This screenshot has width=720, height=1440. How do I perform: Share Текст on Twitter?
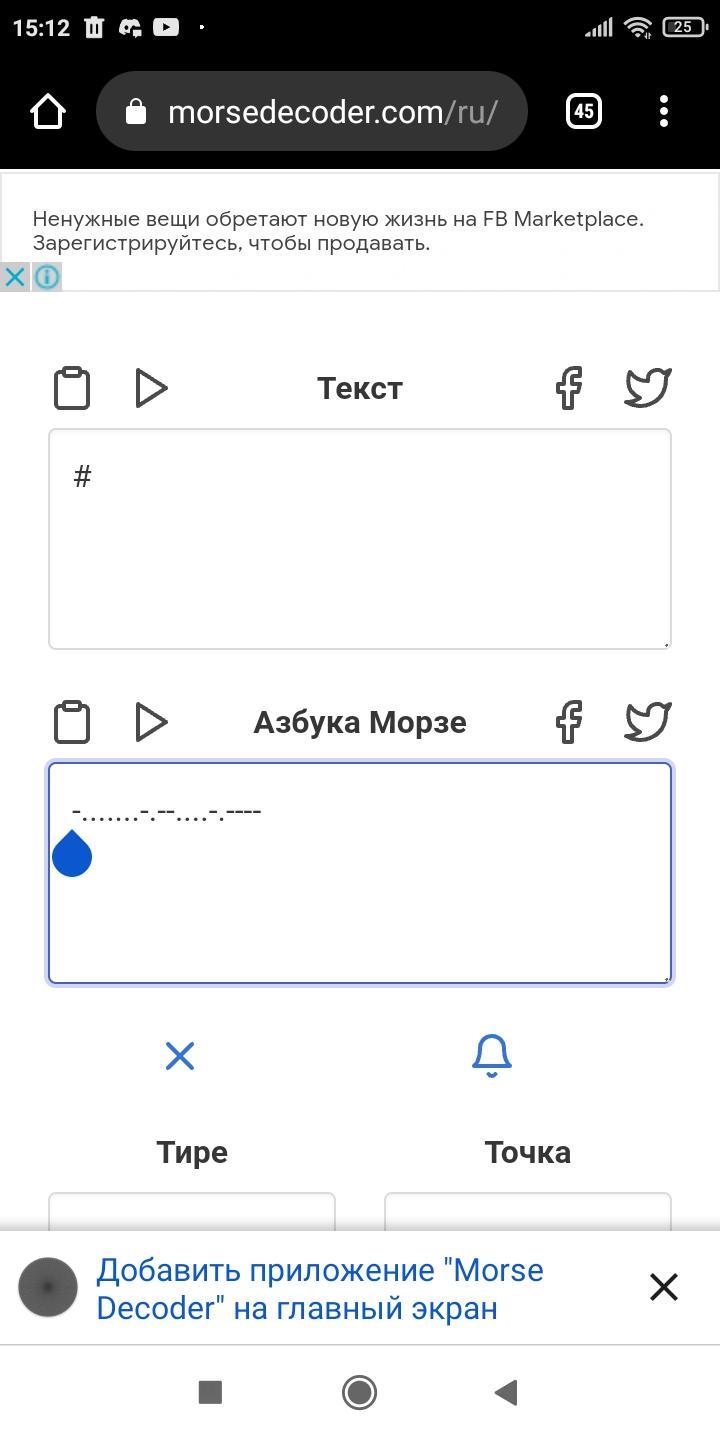coord(647,388)
